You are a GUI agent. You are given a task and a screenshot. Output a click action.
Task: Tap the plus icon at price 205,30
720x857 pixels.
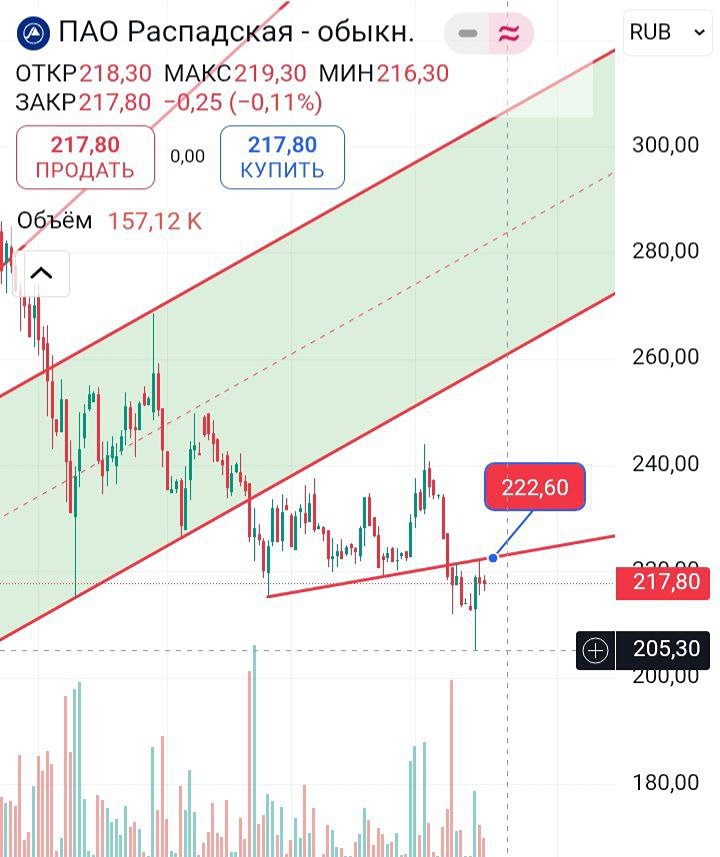click(x=595, y=651)
